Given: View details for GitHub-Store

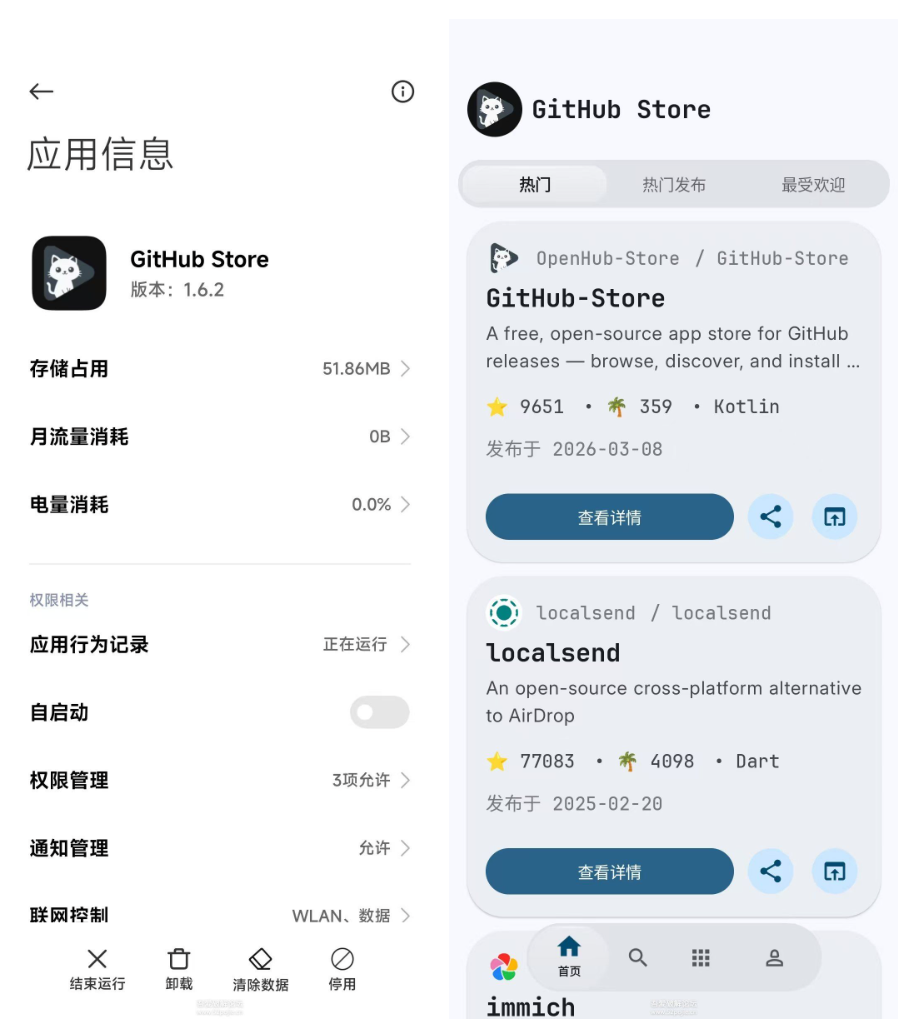Looking at the screenshot, I should [x=609, y=517].
